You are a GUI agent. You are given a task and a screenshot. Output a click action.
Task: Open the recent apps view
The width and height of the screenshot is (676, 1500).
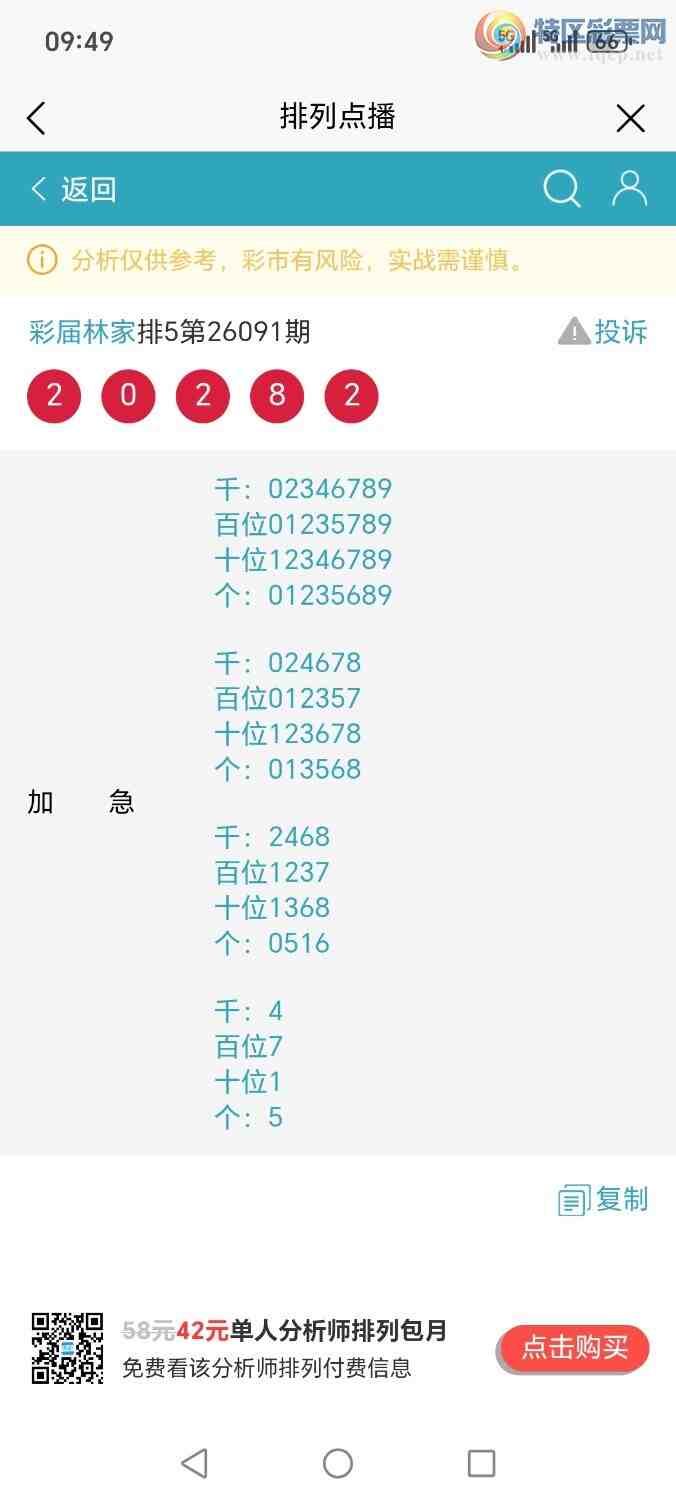pos(481,1463)
